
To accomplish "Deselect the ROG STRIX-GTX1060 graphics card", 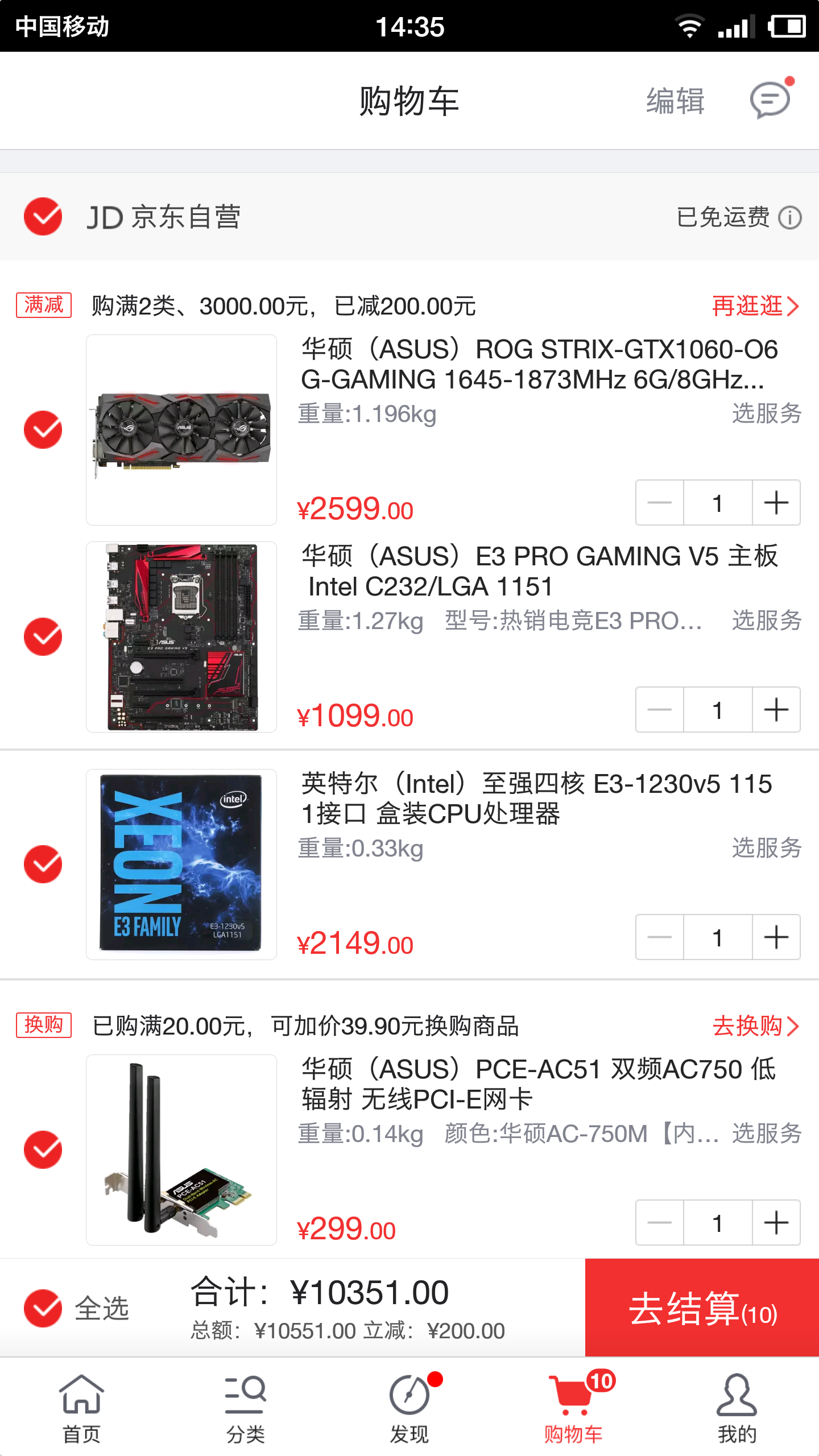I will pos(43,429).
